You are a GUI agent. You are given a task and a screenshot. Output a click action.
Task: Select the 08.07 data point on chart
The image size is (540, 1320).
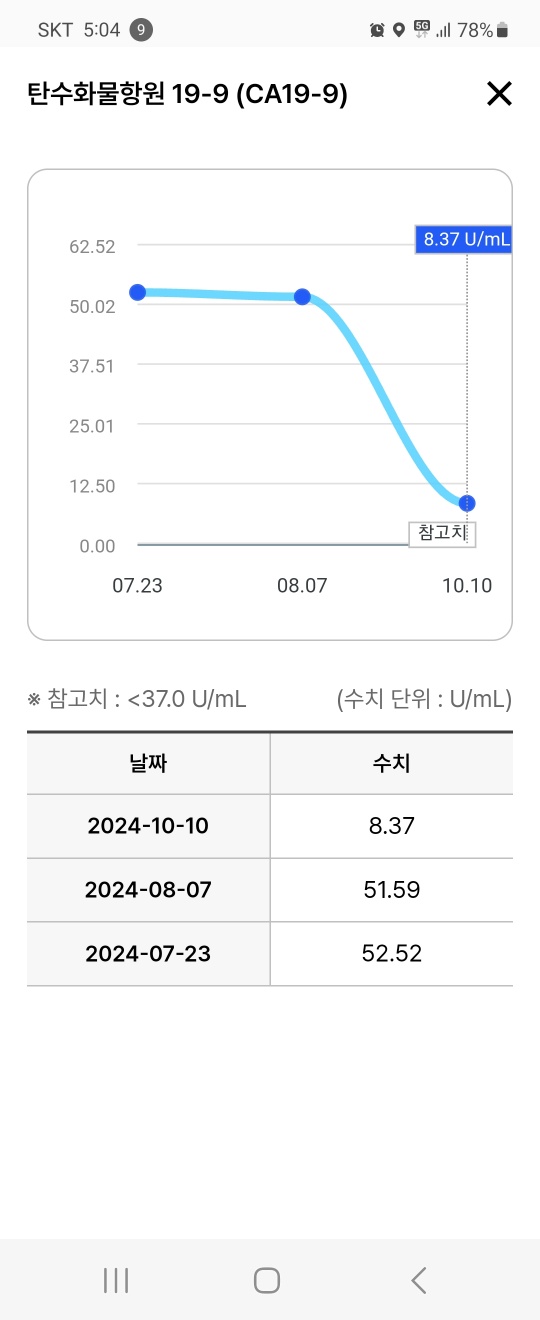[x=302, y=297]
